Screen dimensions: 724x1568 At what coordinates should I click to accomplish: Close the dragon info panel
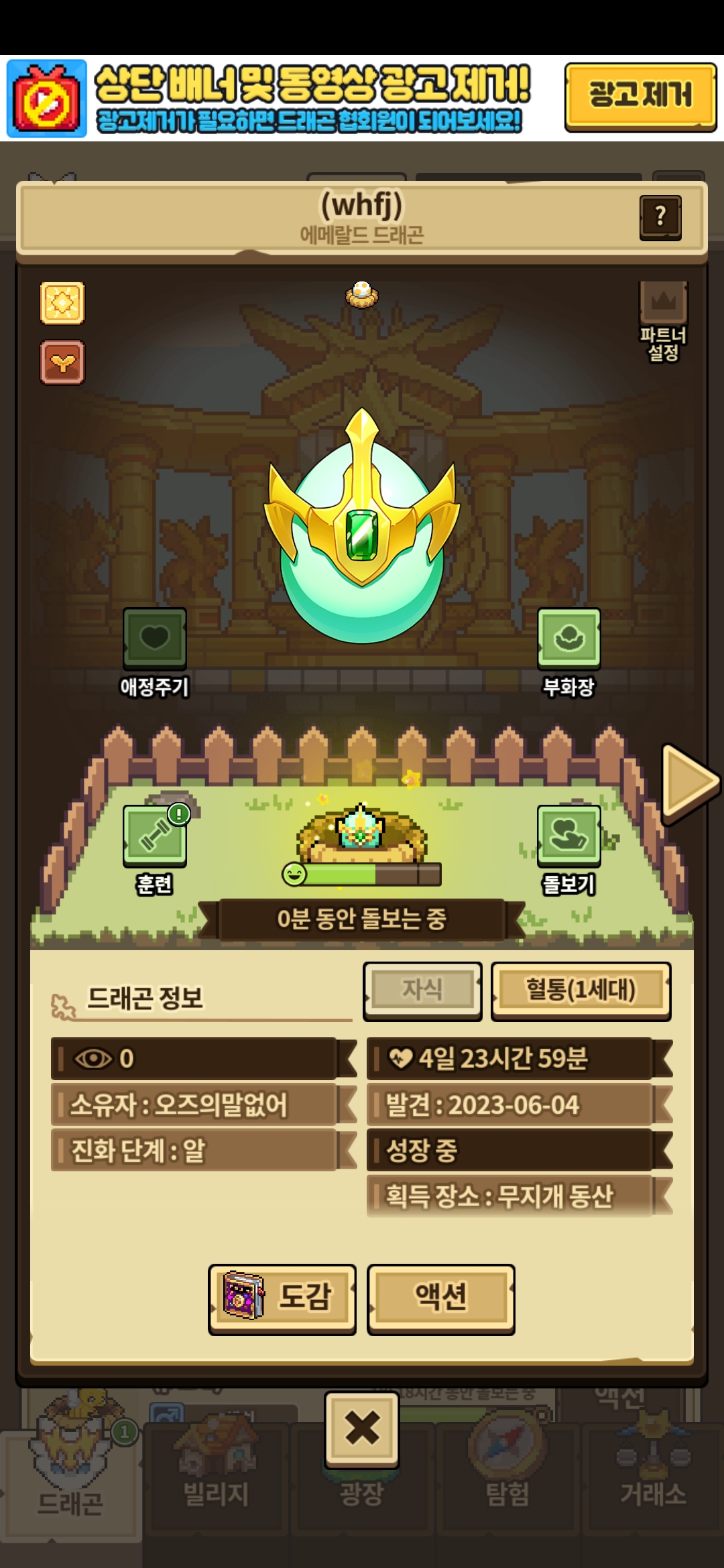pos(362,1429)
